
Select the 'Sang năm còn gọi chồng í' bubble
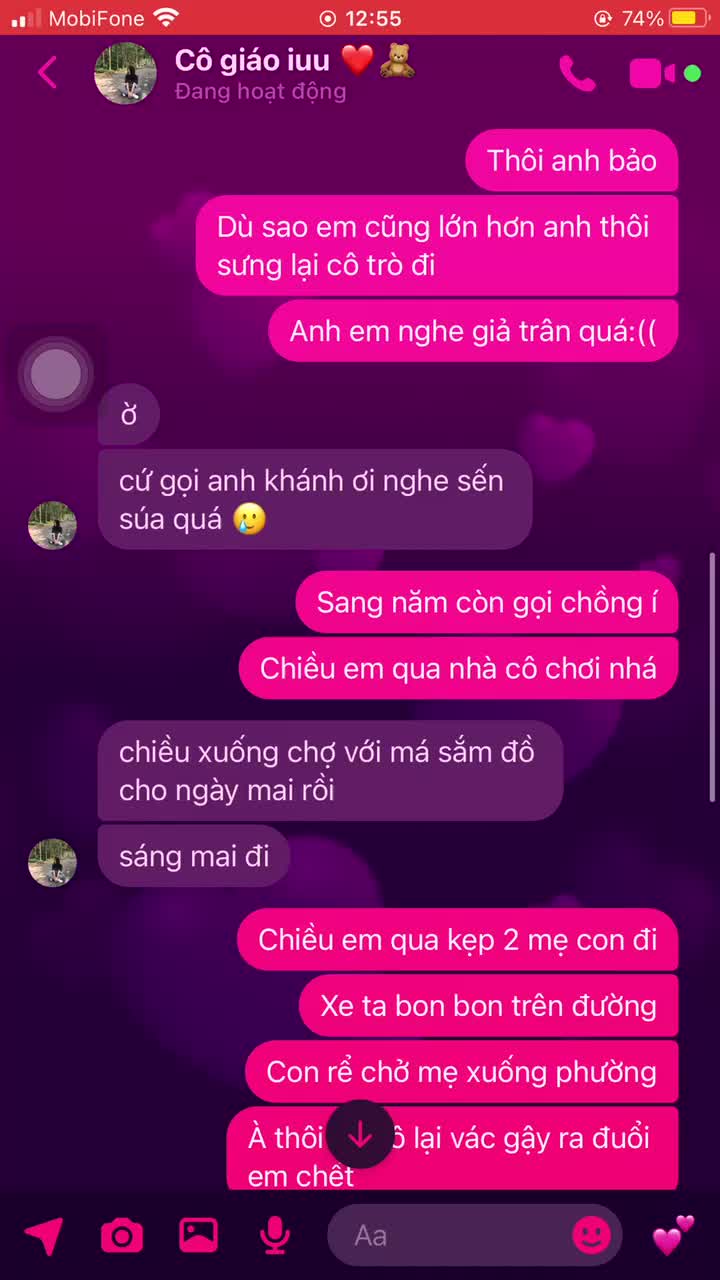[x=486, y=602]
